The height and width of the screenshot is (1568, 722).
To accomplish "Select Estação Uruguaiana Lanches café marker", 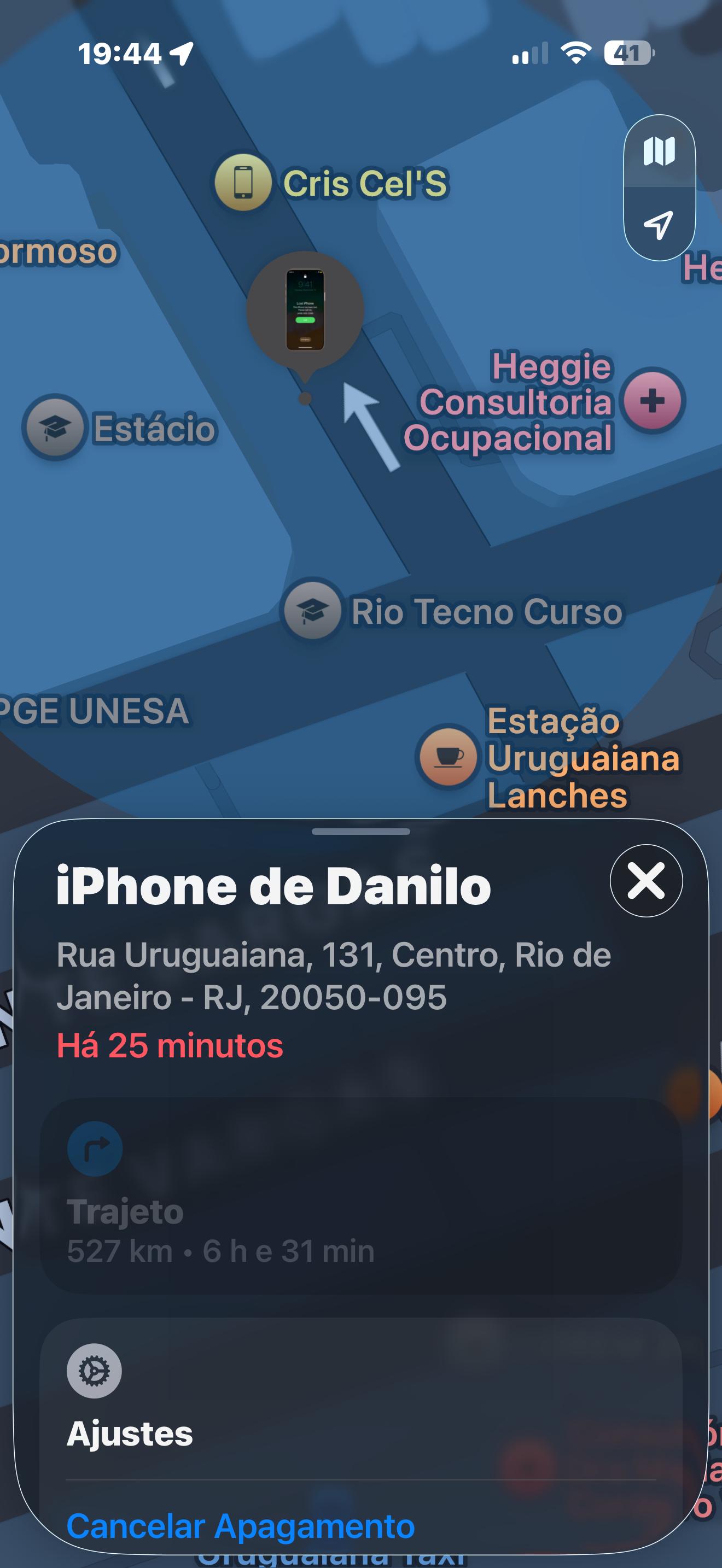I will coord(448,757).
